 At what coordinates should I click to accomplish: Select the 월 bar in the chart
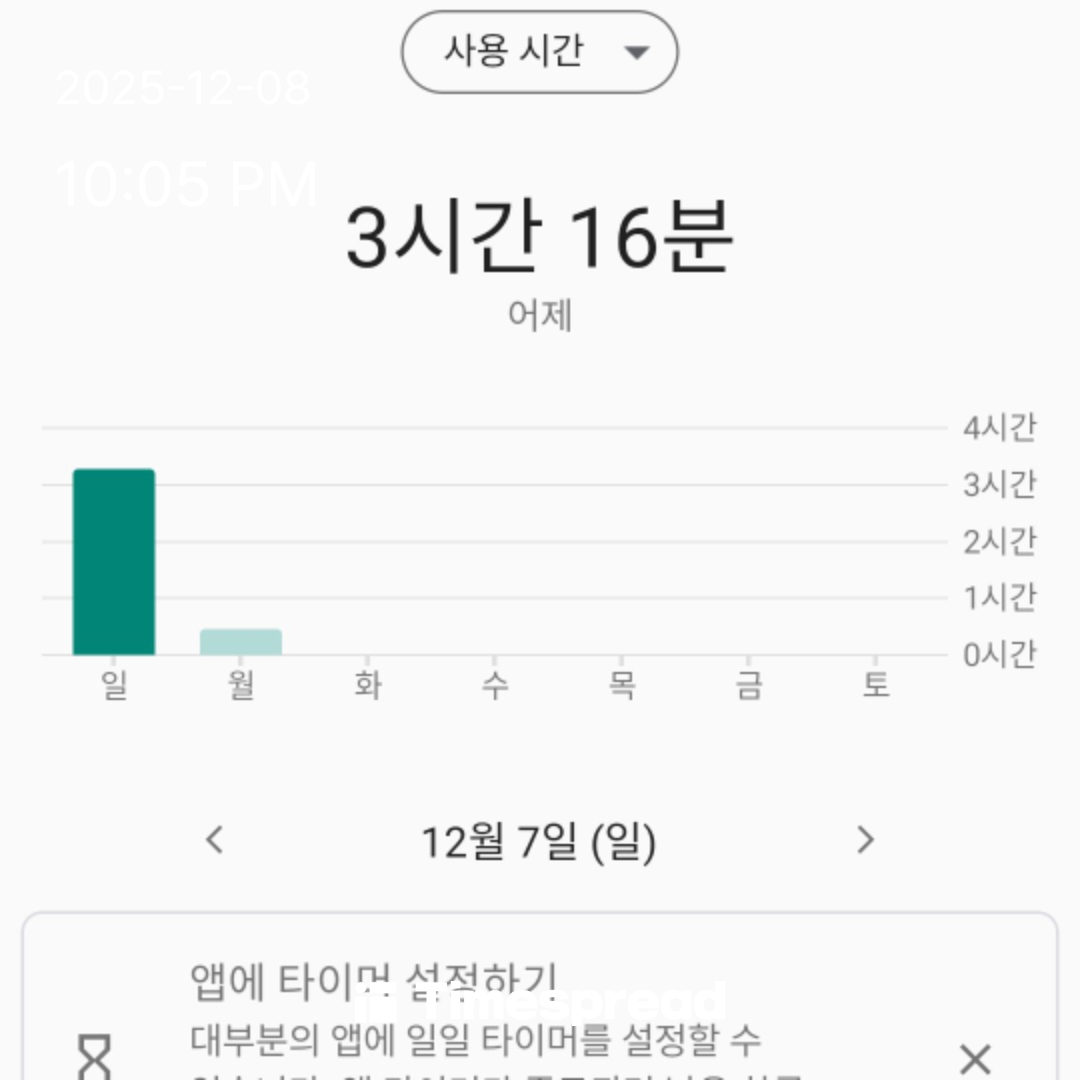[241, 641]
